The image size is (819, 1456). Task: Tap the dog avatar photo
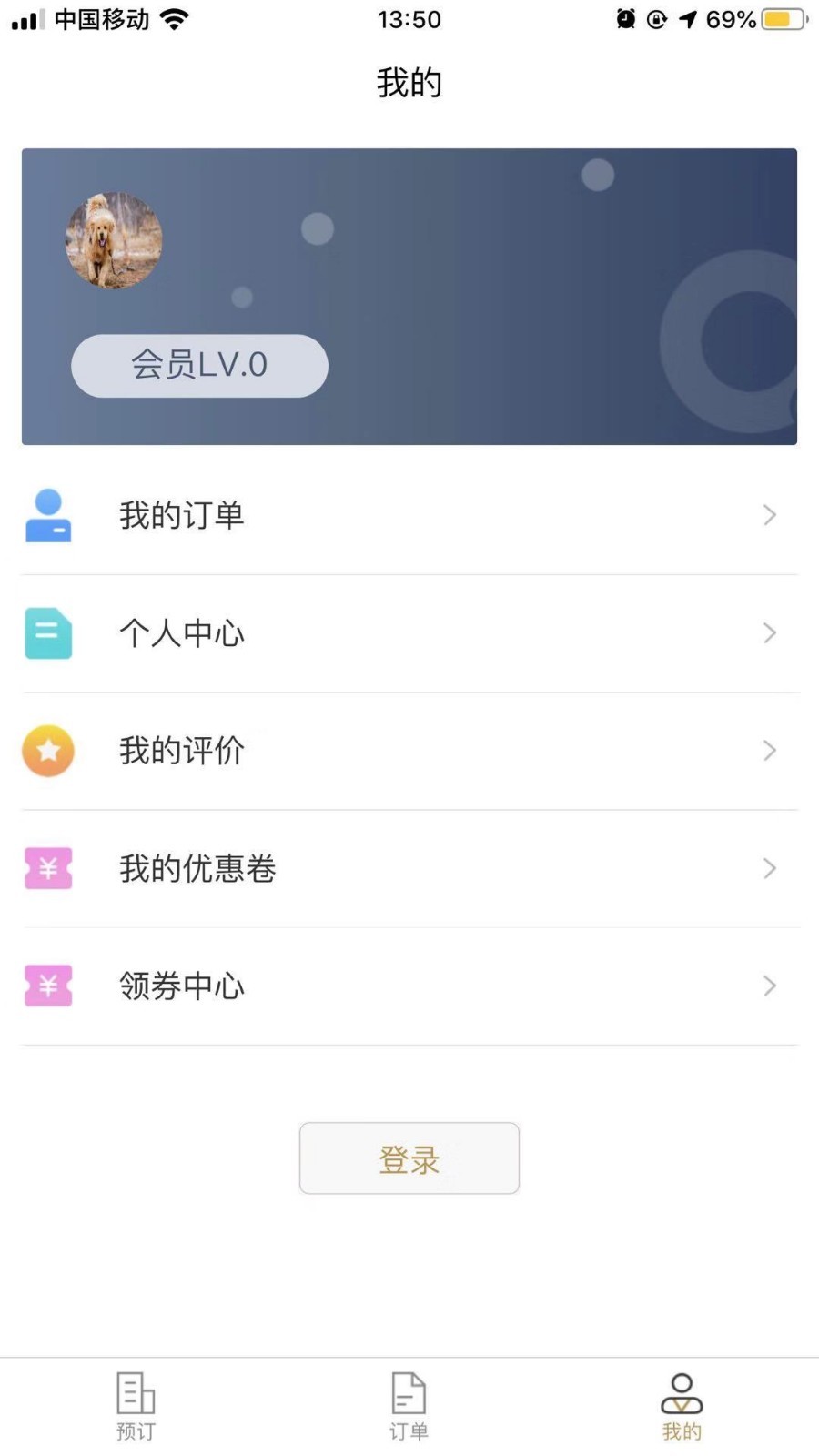click(x=112, y=239)
